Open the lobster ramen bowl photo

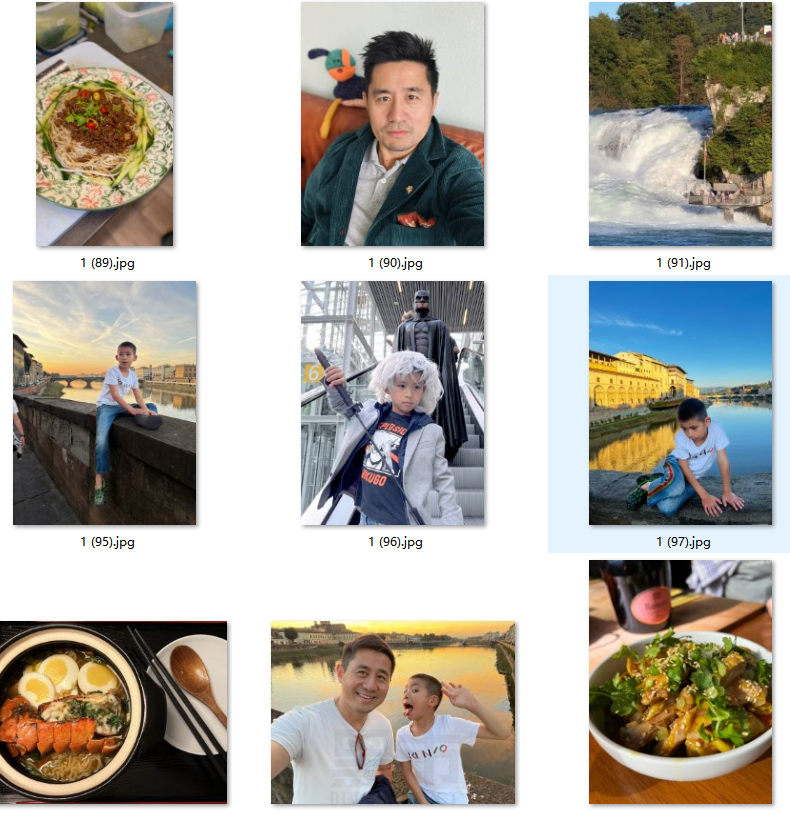point(112,712)
